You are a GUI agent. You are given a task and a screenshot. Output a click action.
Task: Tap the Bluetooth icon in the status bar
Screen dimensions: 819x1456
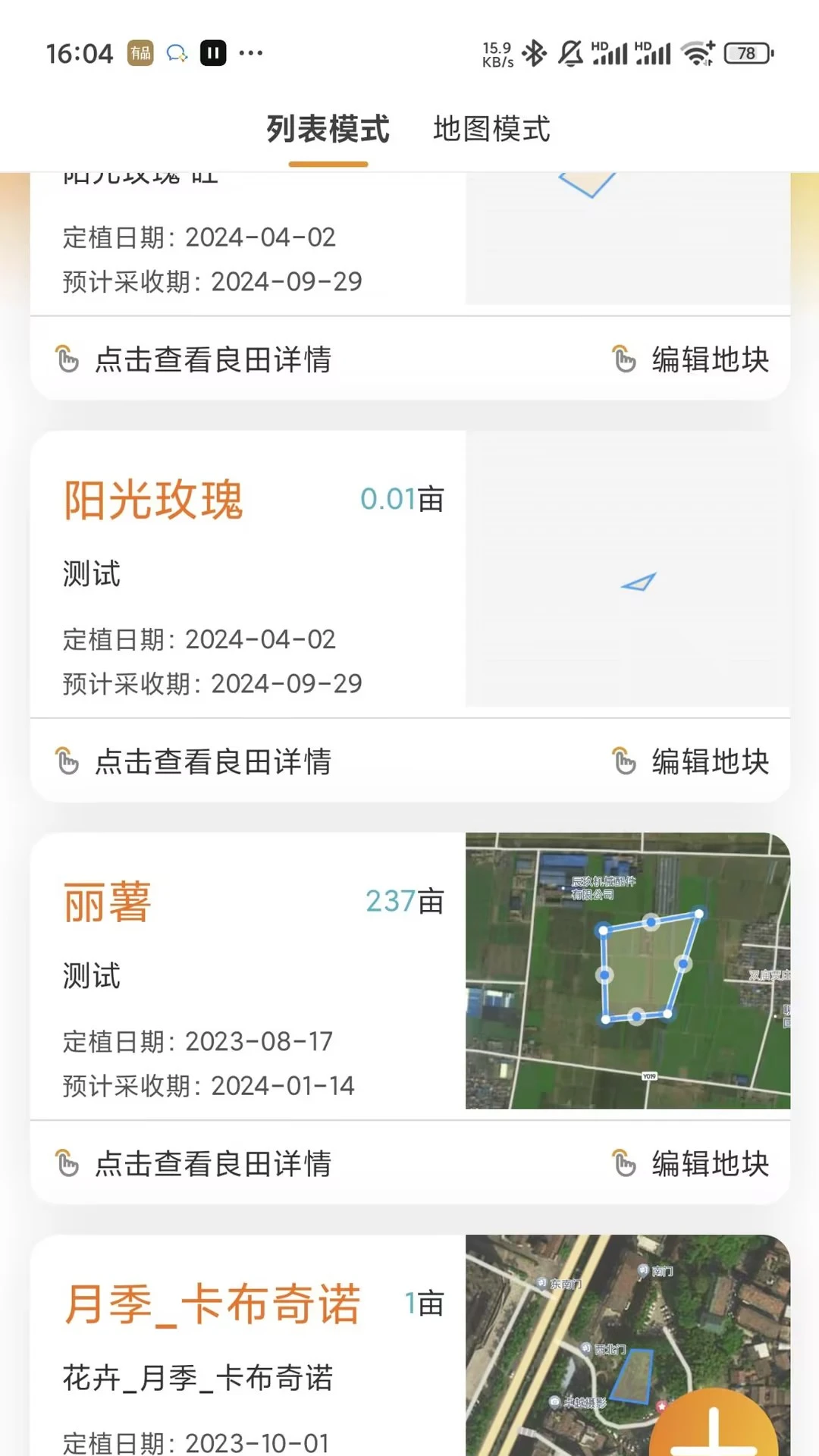[x=535, y=52]
